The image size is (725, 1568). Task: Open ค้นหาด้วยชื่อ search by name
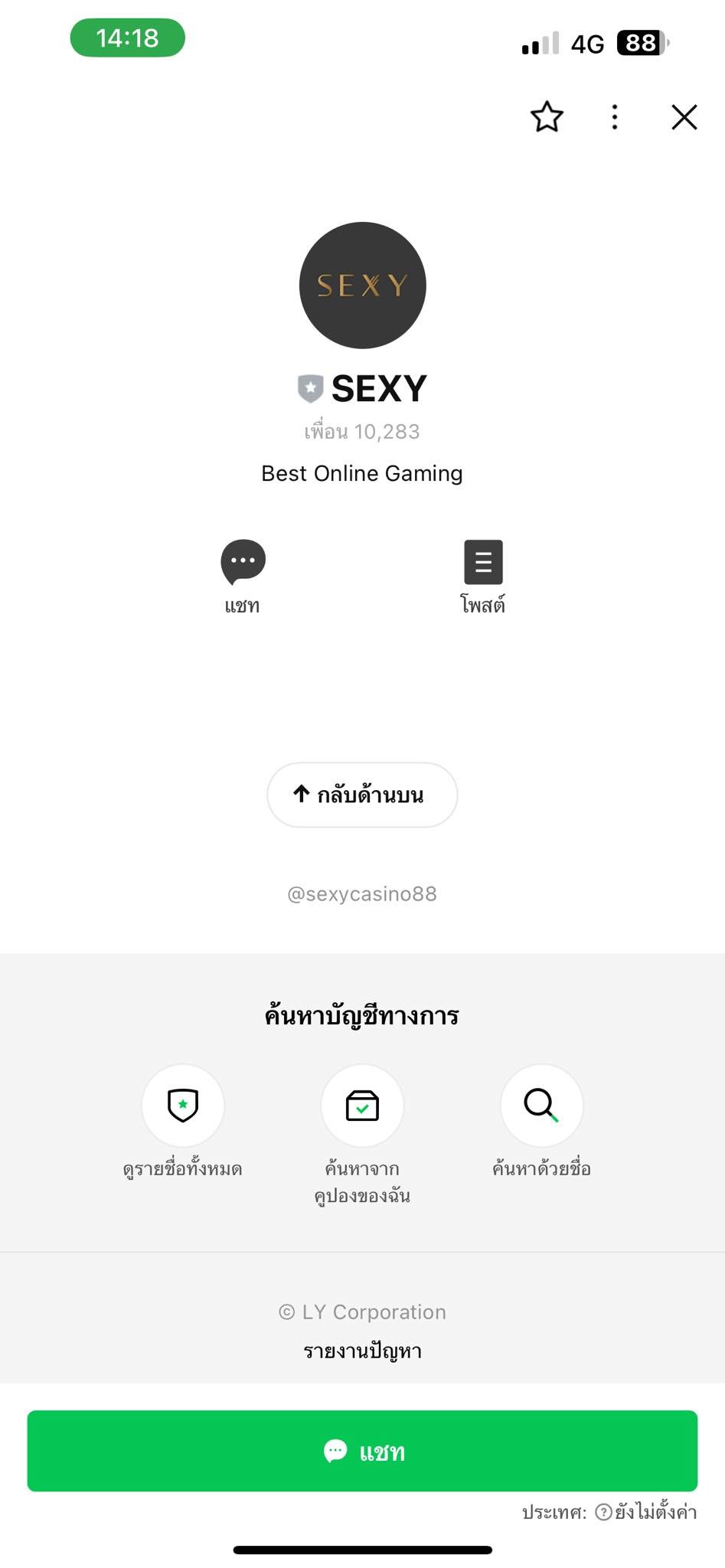point(541,1106)
